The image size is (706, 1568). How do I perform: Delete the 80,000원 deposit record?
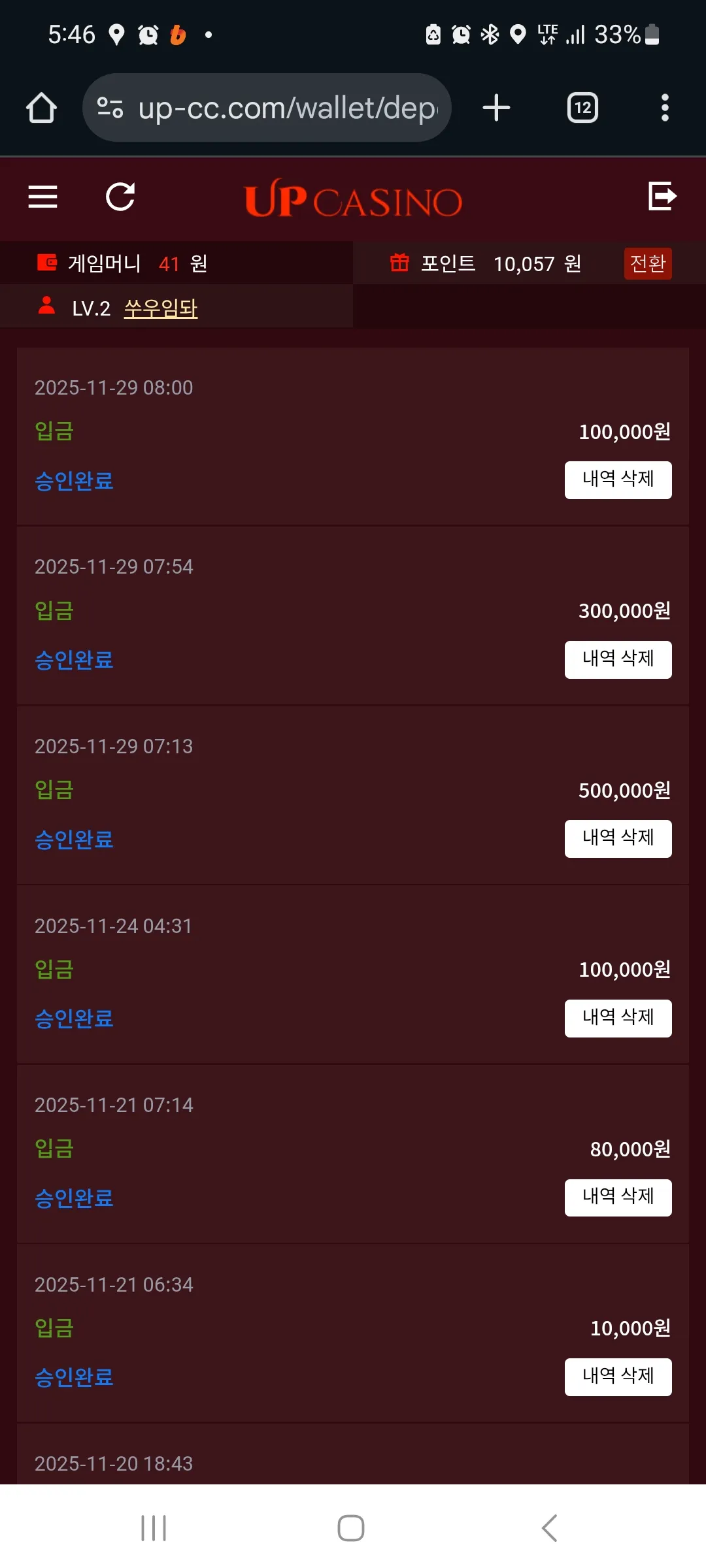618,1198
